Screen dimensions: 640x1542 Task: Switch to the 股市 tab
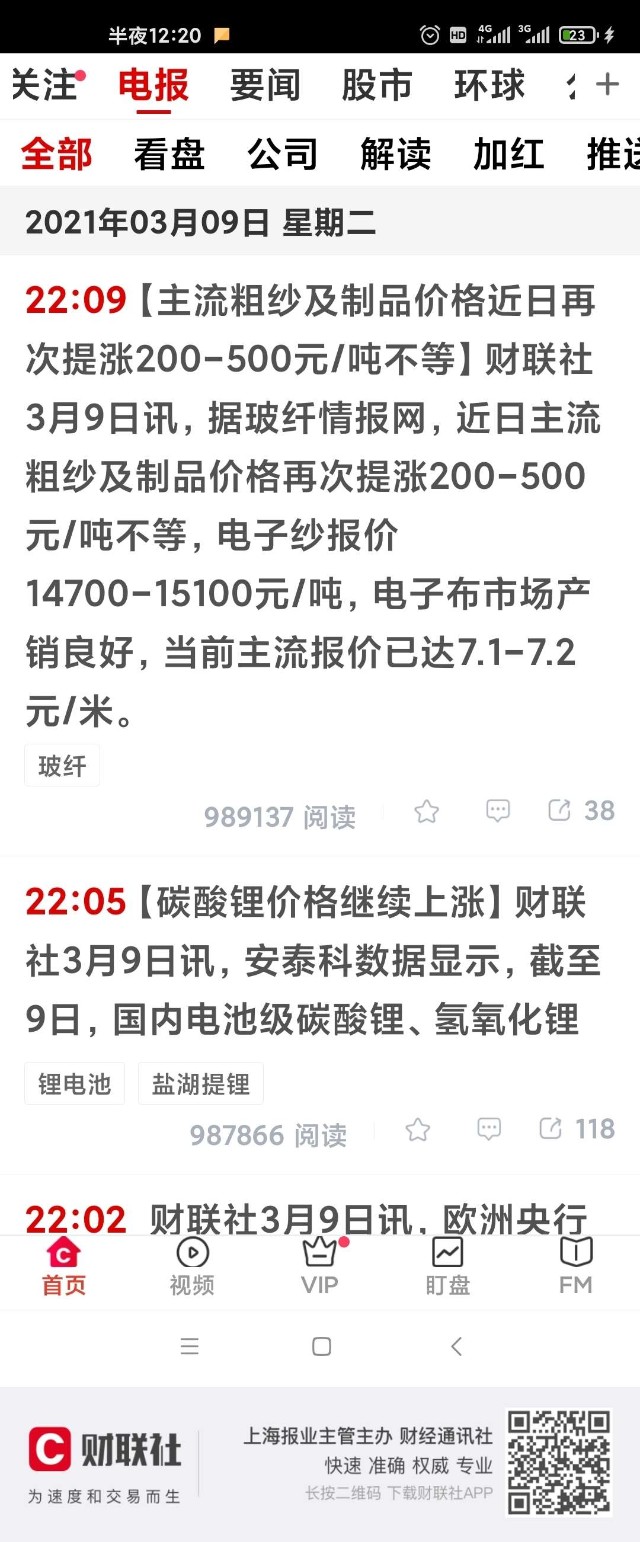[x=377, y=85]
